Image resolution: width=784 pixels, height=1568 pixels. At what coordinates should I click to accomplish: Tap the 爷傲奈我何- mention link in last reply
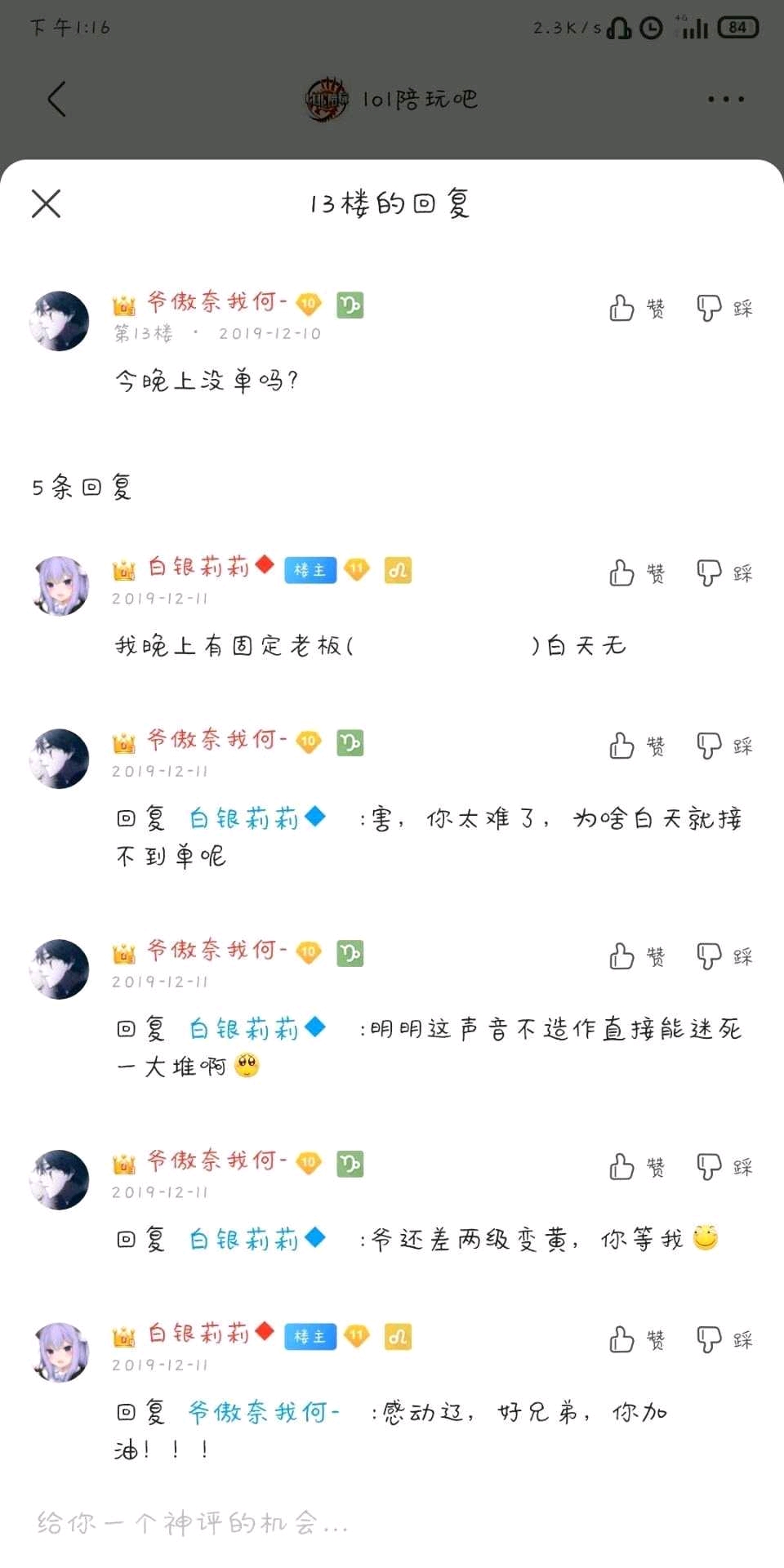(263, 1411)
